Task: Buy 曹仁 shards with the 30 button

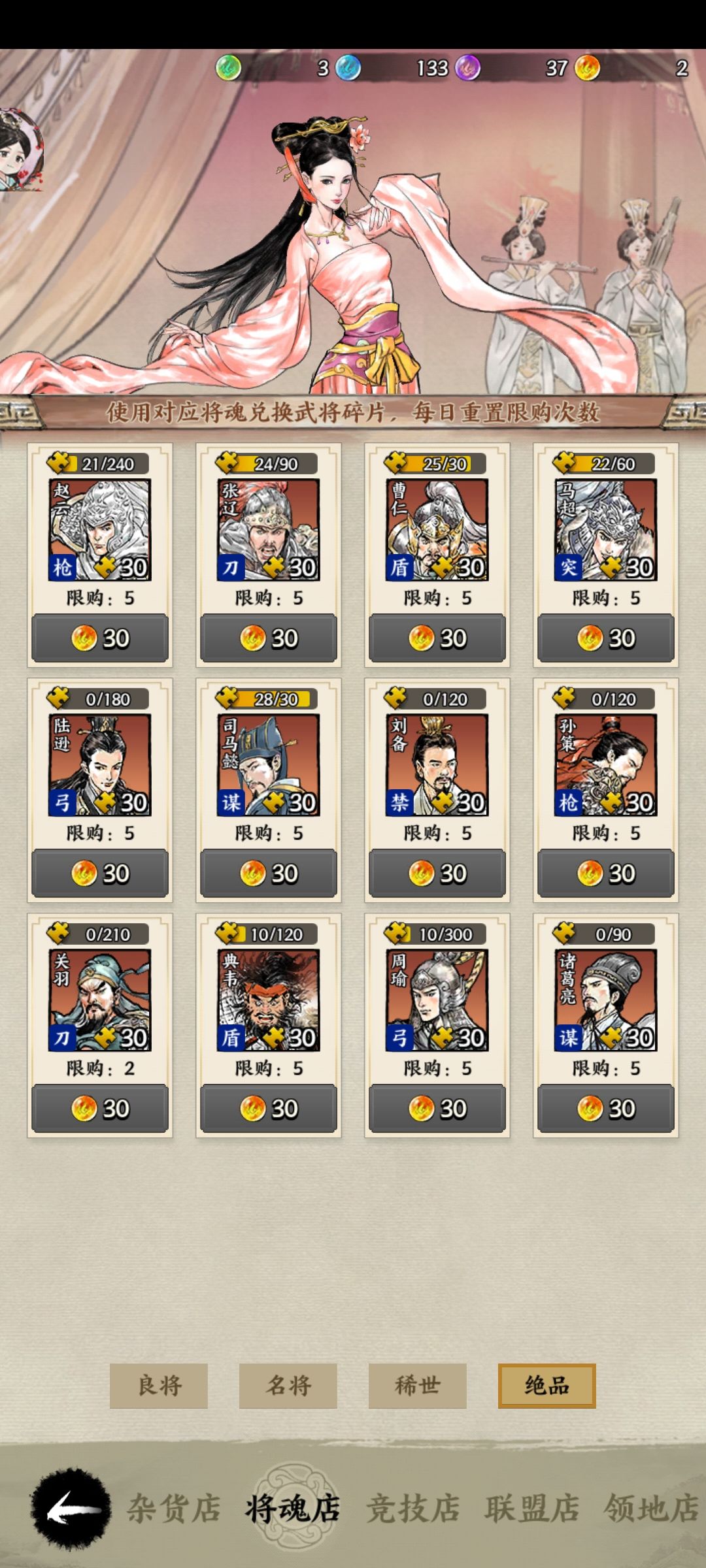Action: pyautogui.click(x=437, y=638)
